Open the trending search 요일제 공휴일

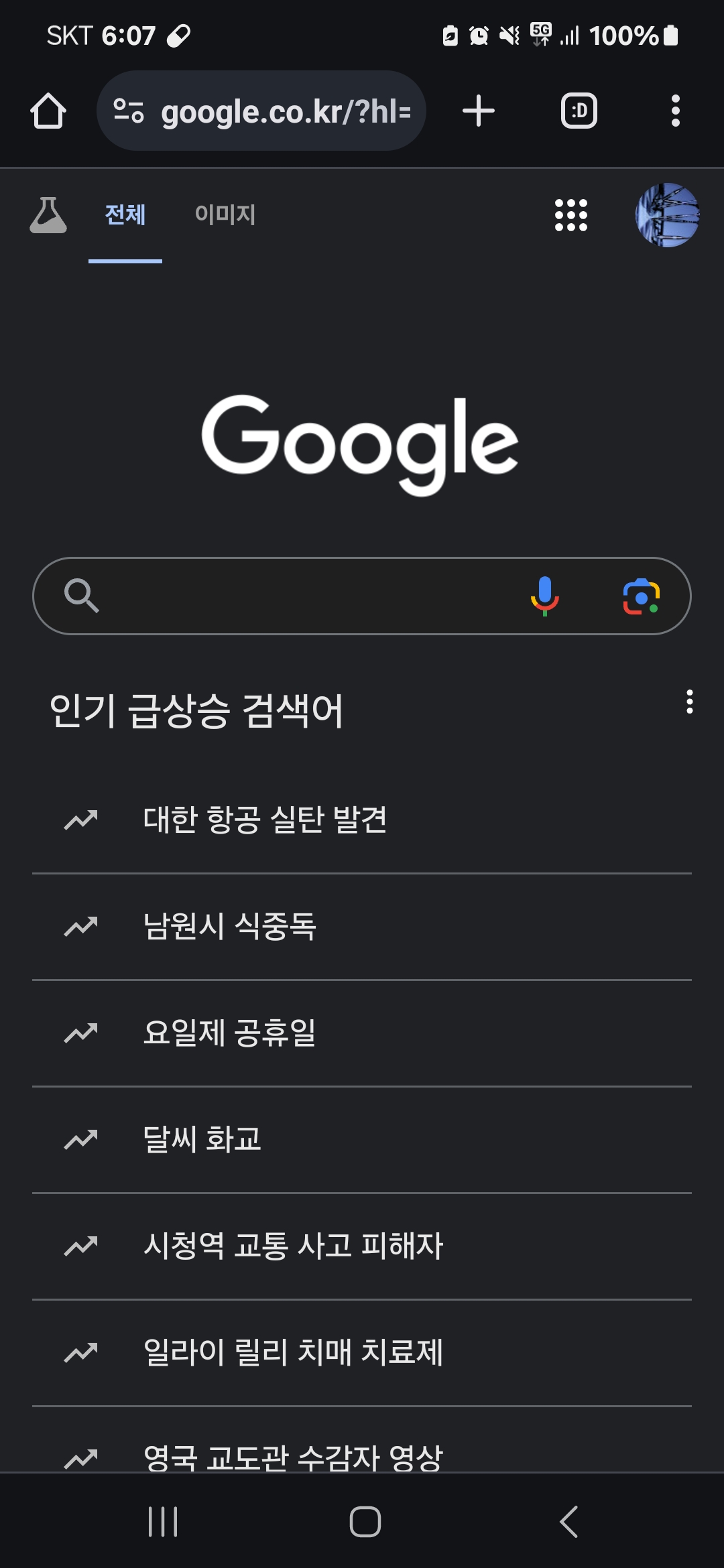pyautogui.click(x=230, y=1033)
